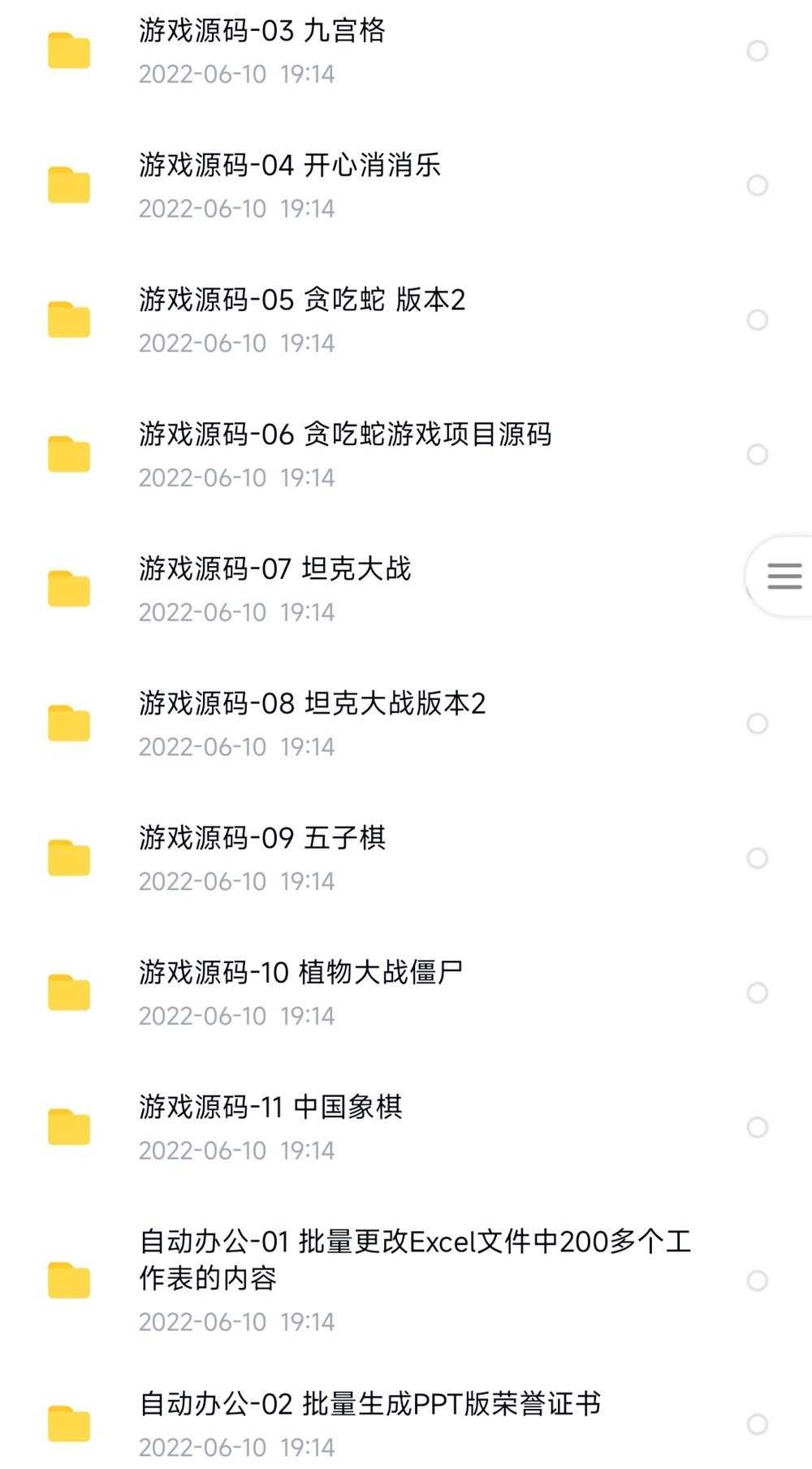Select the checkbox beside 游戏源码-03 九宫格

click(758, 51)
